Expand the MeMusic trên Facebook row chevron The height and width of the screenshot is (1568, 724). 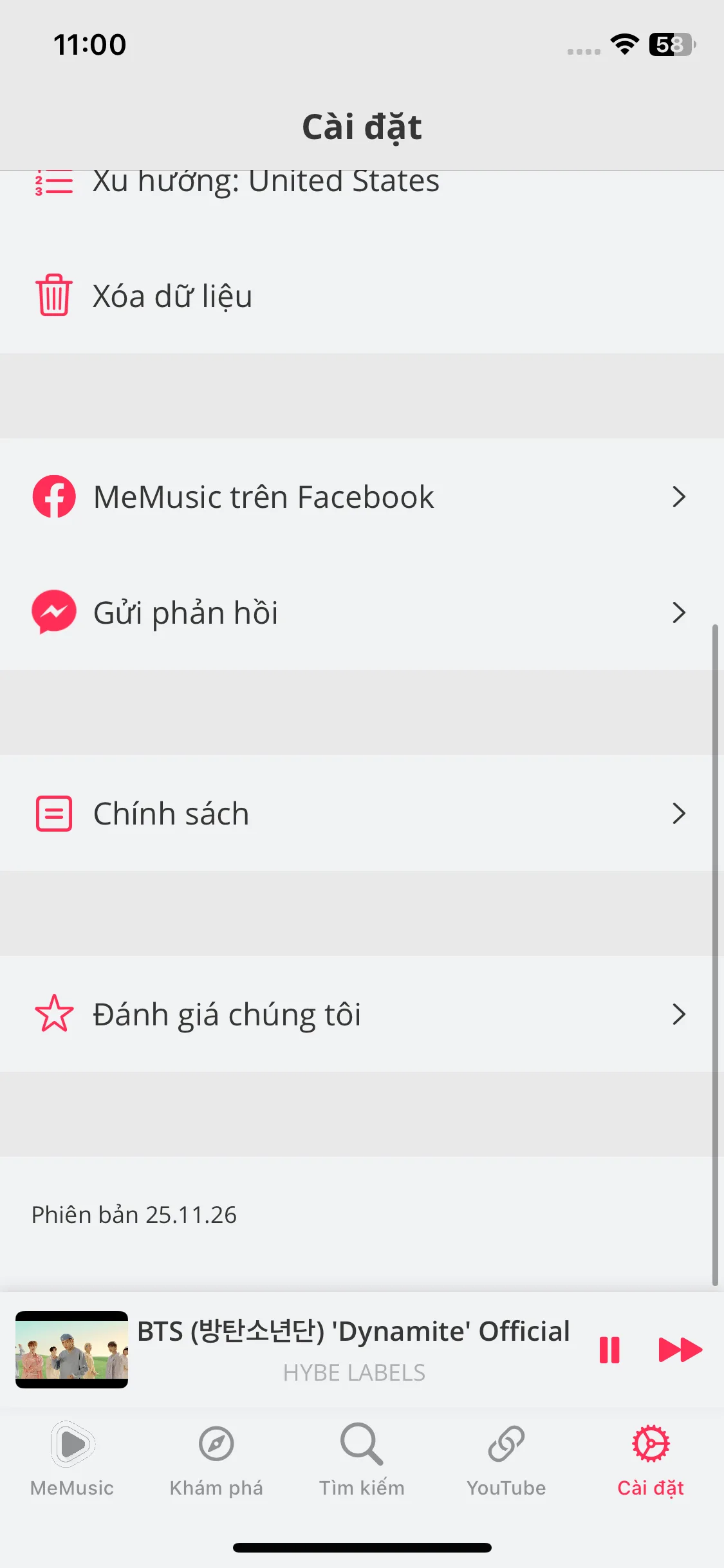point(680,496)
